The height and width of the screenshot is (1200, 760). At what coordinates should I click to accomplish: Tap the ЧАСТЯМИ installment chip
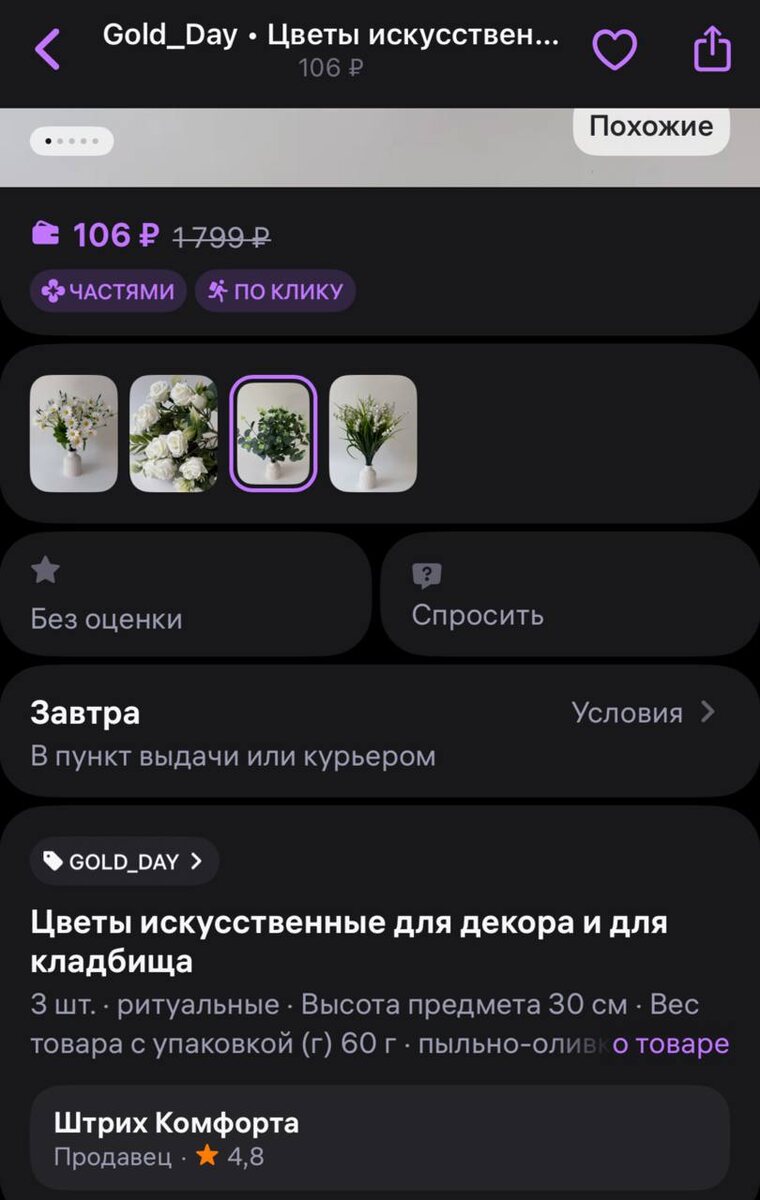coord(108,291)
